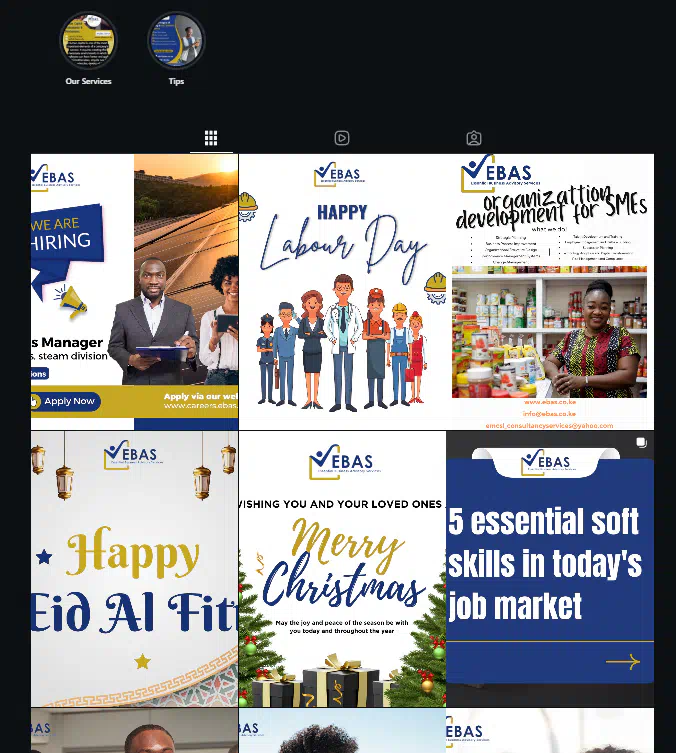Switch to the tagged photos tab
676x753 pixels.
coord(474,138)
